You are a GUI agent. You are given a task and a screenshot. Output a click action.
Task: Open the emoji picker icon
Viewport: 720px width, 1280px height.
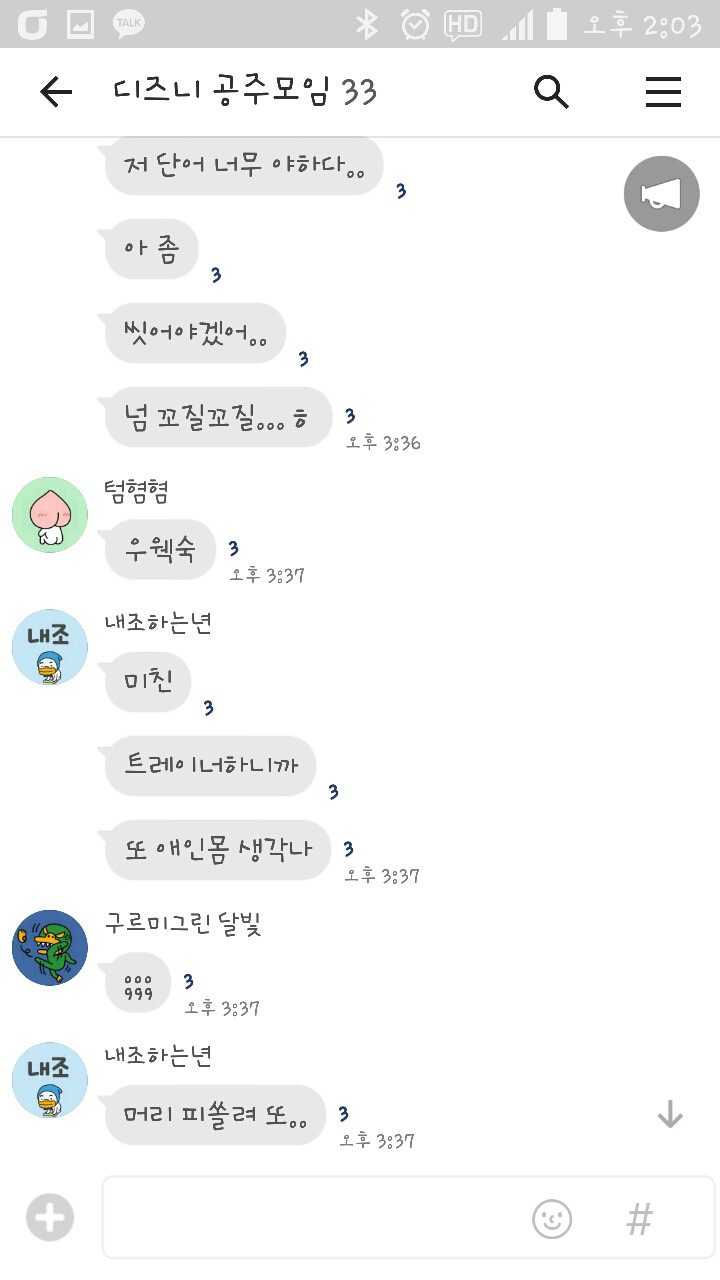click(552, 1218)
